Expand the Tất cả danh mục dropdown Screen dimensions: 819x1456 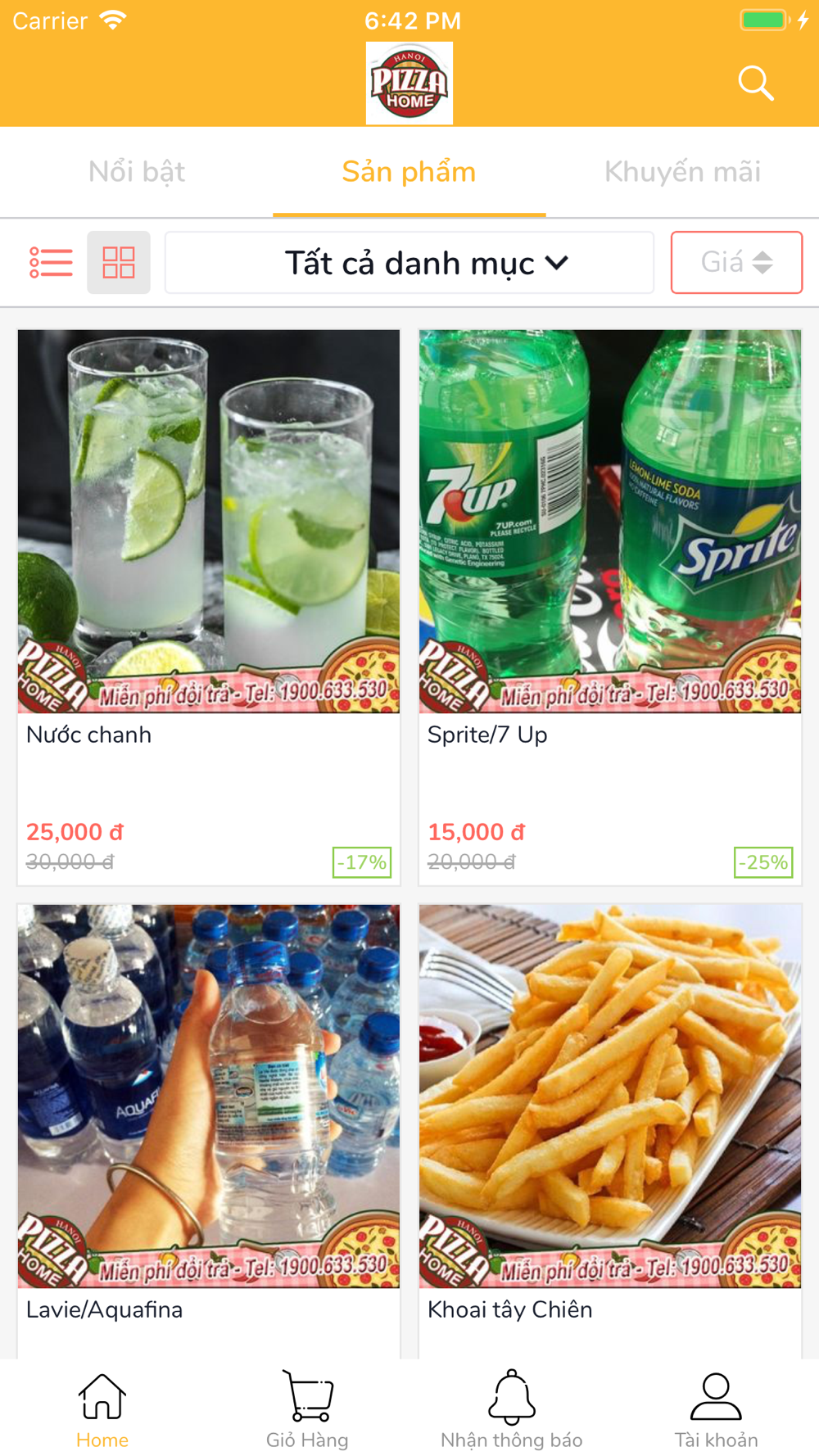pos(409,263)
